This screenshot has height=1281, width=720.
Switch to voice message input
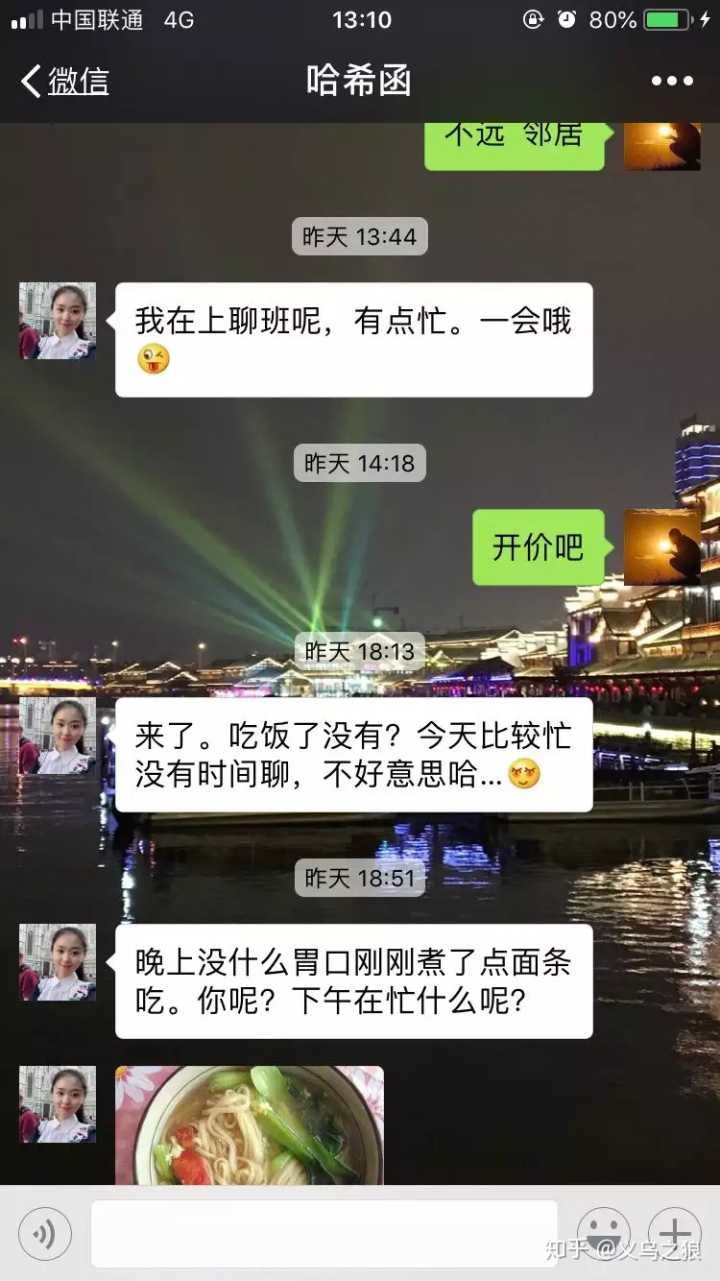coord(45,1233)
